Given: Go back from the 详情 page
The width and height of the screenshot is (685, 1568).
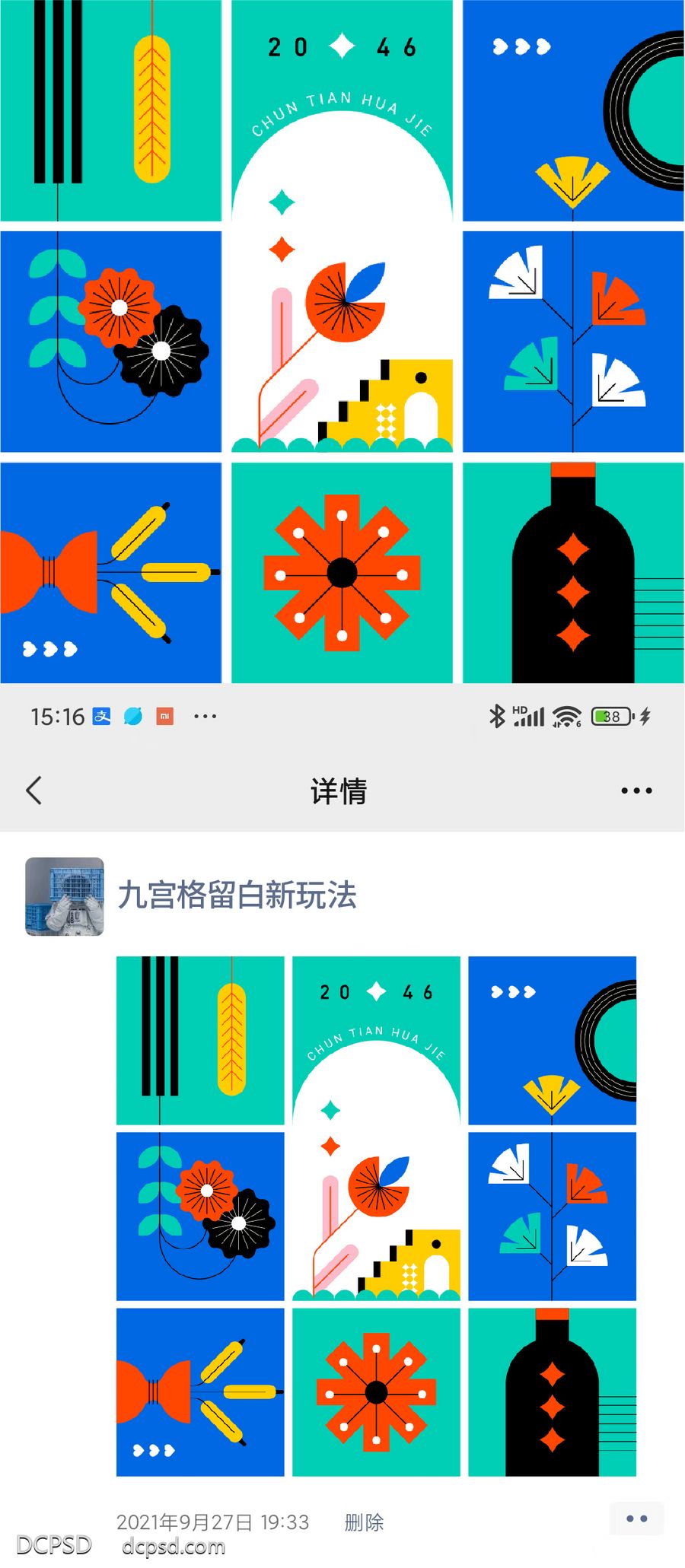Looking at the screenshot, I should coord(34,790).
